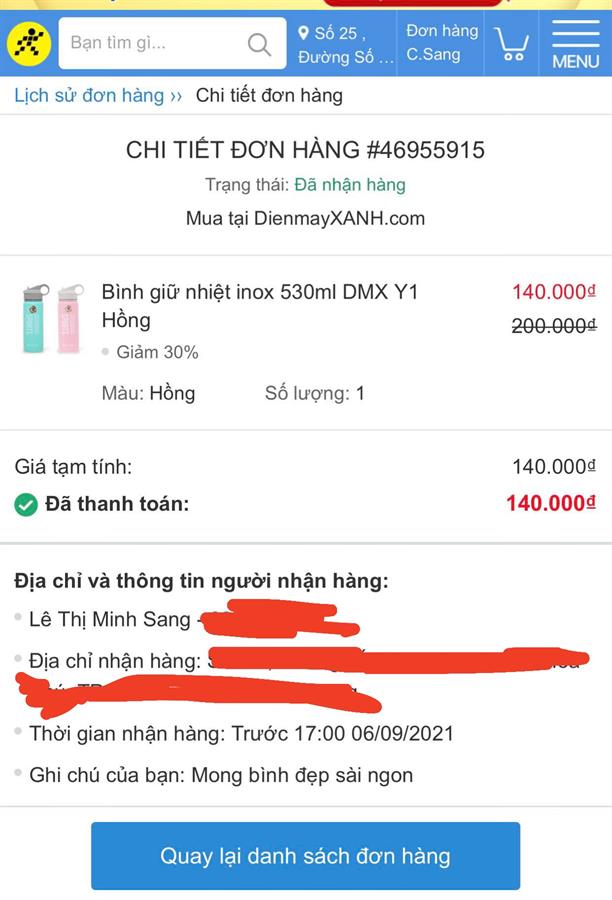The width and height of the screenshot is (612, 900).
Task: Change the delivery address Số 25
Action: pyautogui.click(x=345, y=45)
